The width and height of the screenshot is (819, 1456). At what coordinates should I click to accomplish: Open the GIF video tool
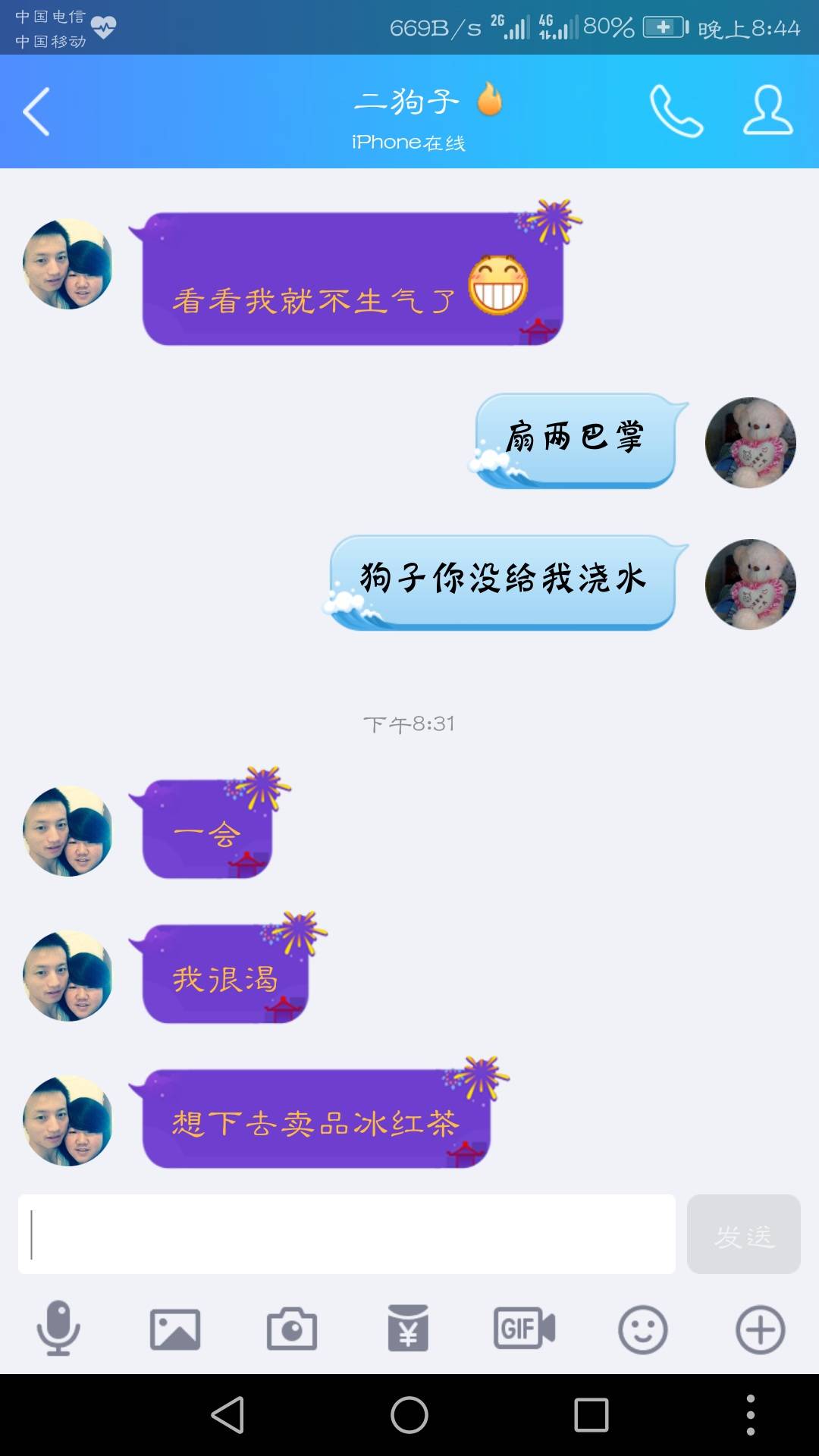click(x=525, y=1329)
